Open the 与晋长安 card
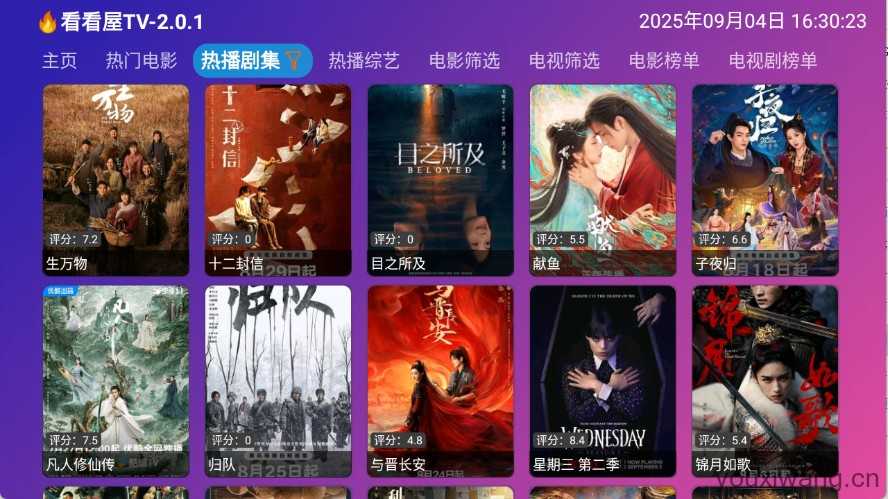The height and width of the screenshot is (499, 888). (440, 381)
